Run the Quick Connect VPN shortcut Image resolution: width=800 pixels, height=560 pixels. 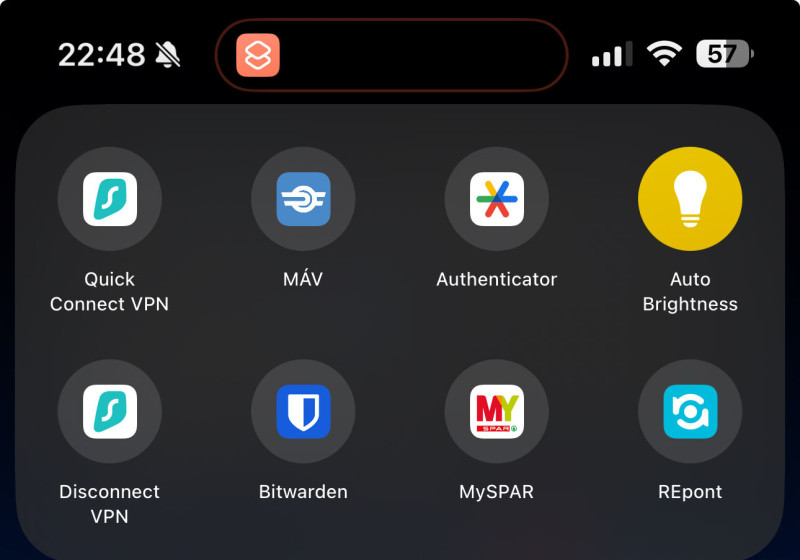tap(110, 198)
